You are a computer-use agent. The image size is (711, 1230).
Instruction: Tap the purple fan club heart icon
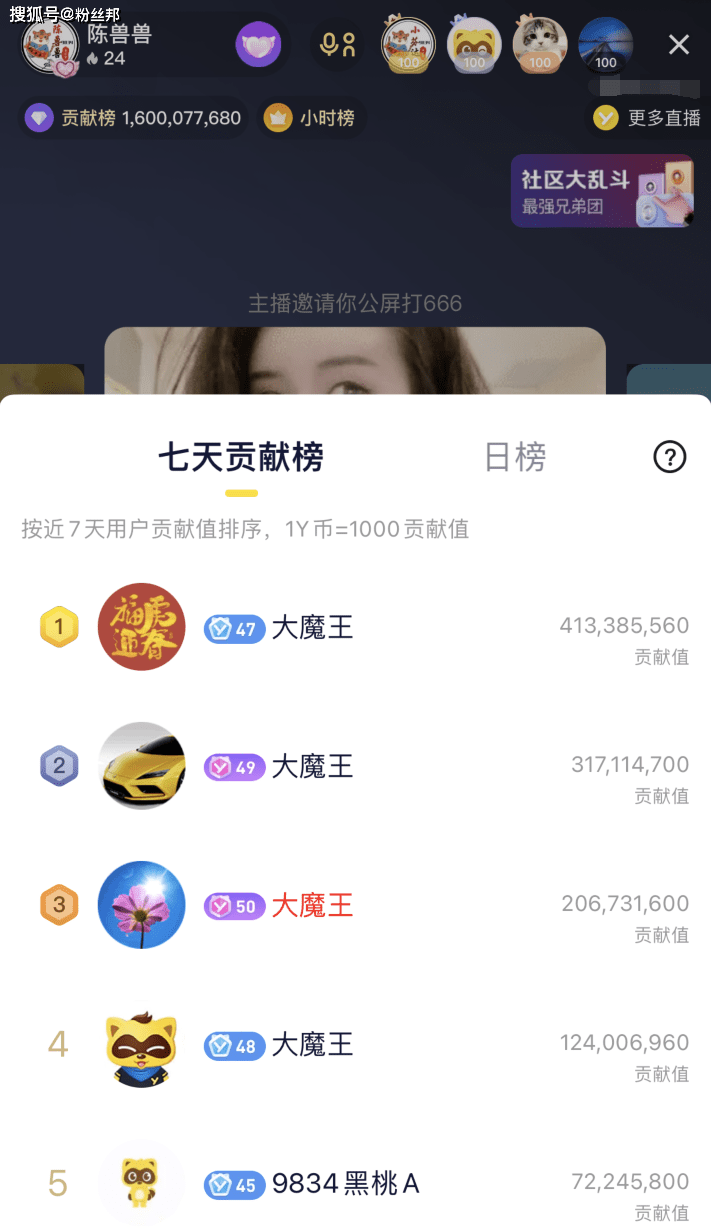pyautogui.click(x=258, y=44)
